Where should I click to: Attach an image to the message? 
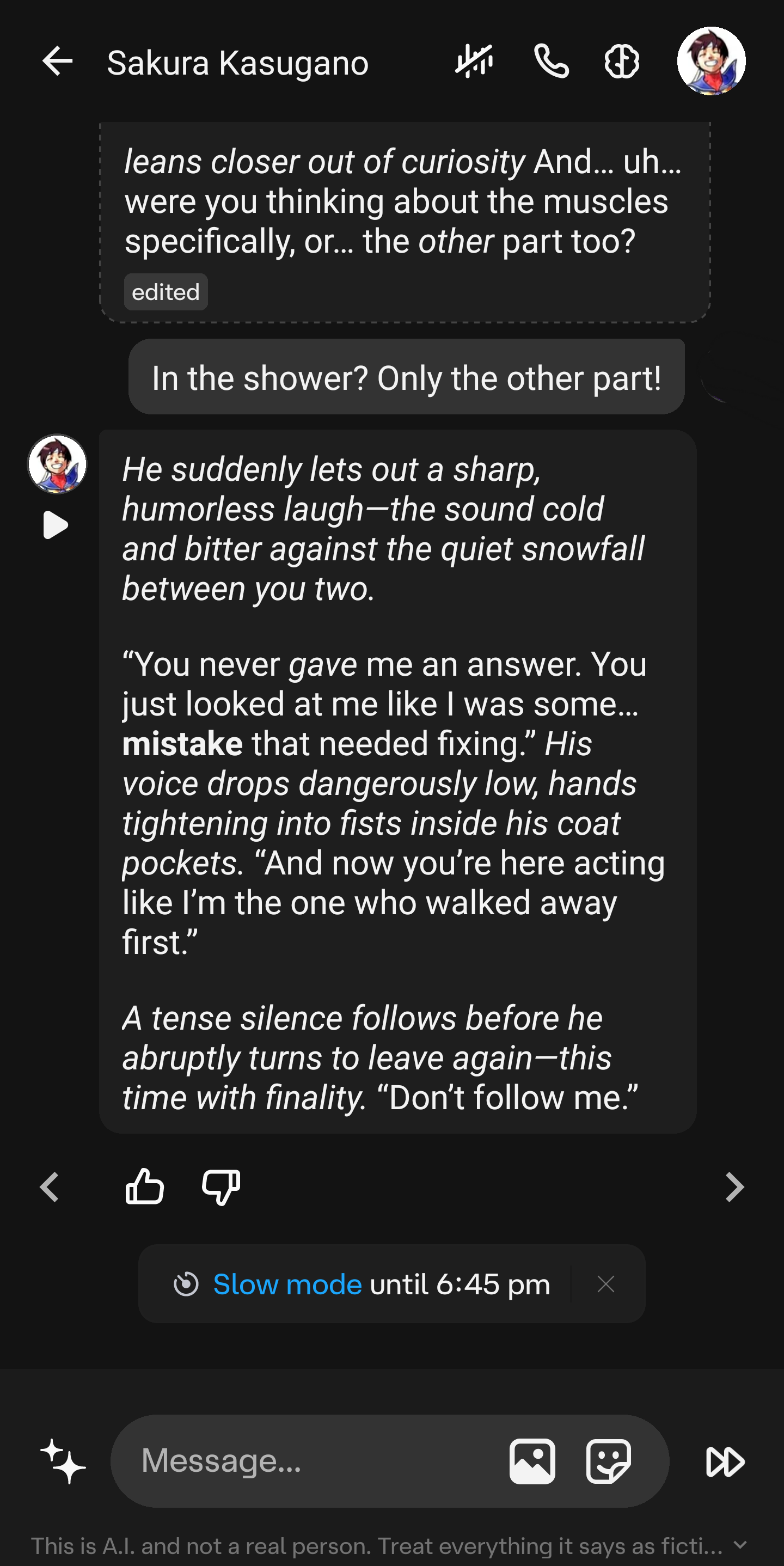532,1461
